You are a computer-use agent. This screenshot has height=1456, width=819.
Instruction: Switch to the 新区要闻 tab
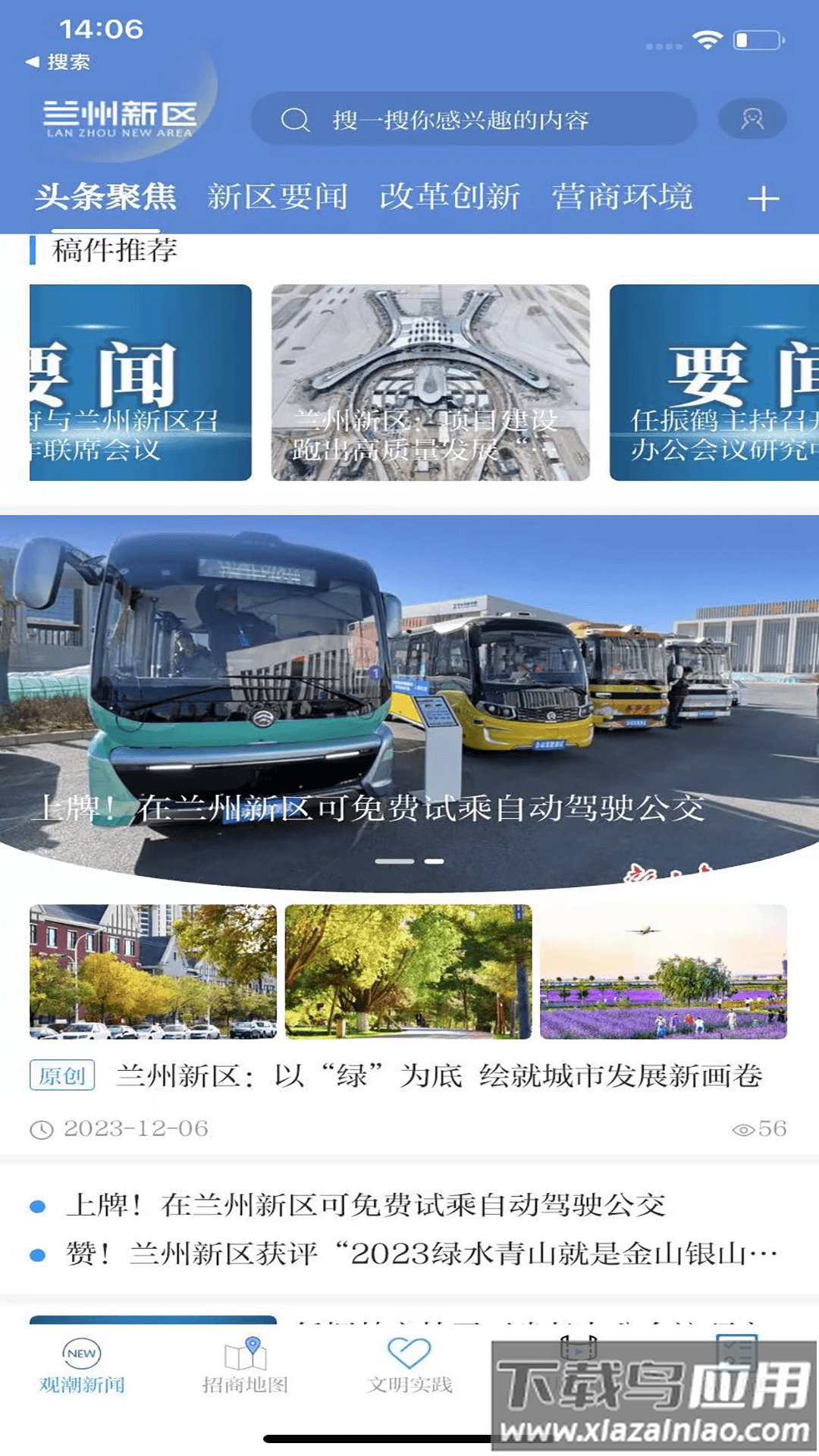(x=278, y=197)
